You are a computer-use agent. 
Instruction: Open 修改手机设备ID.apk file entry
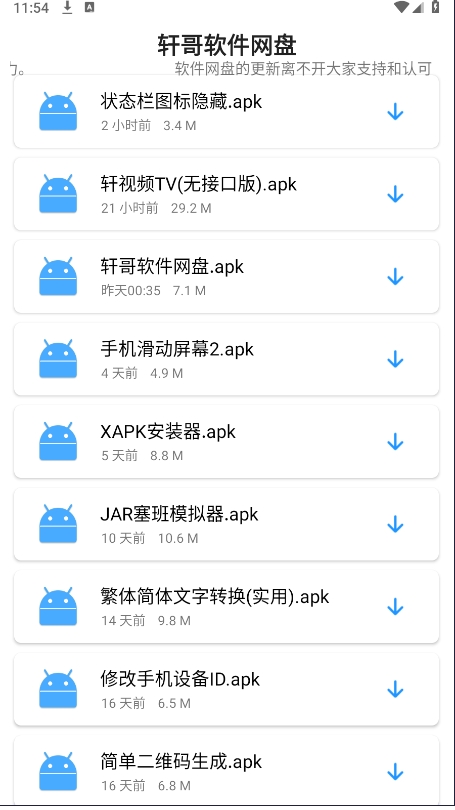click(x=226, y=689)
